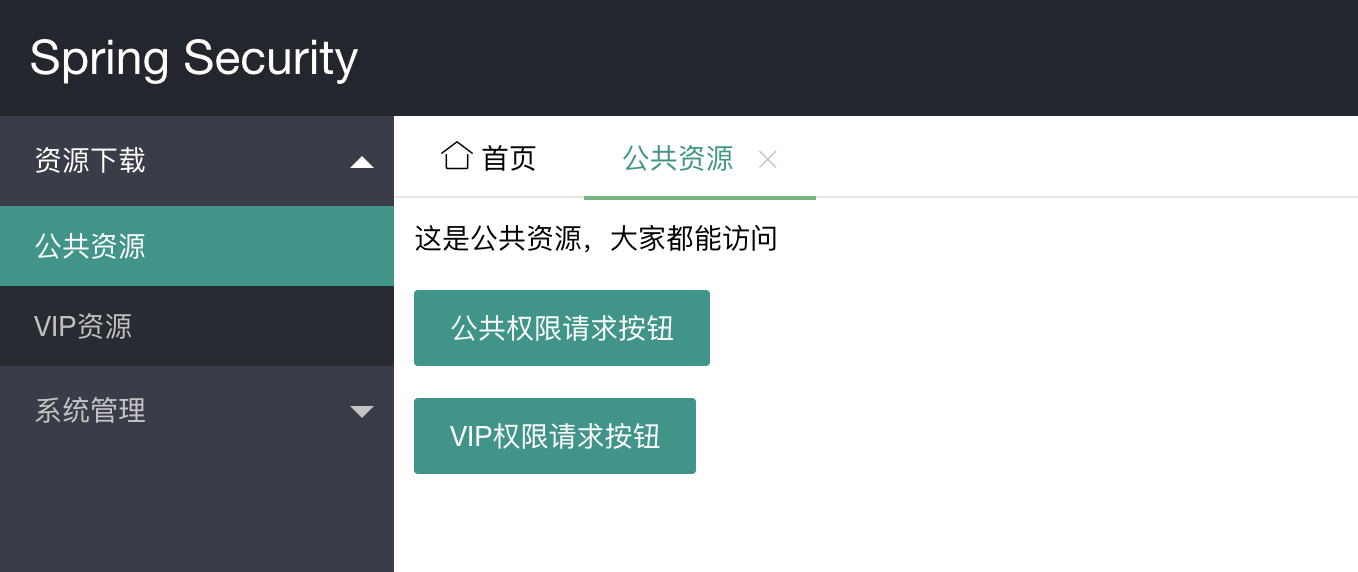Switch to the 首页 tab
Screen dimensions: 1358x572
[x=489, y=158]
